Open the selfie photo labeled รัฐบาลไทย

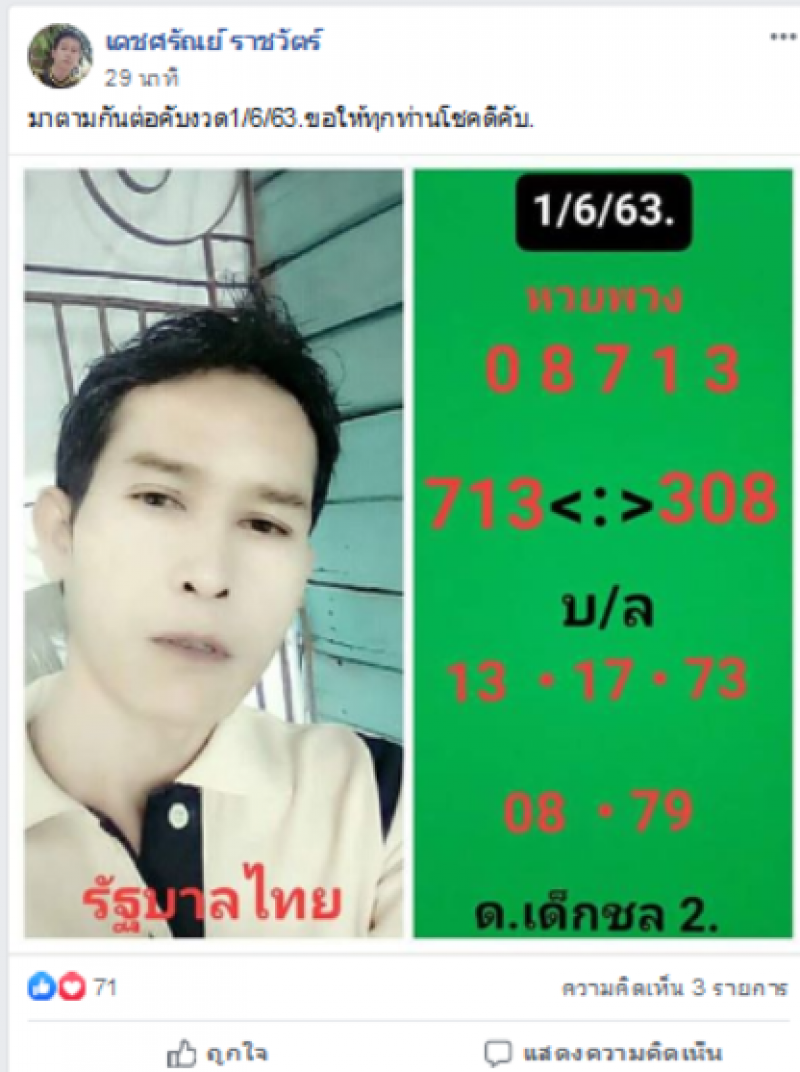point(213,553)
